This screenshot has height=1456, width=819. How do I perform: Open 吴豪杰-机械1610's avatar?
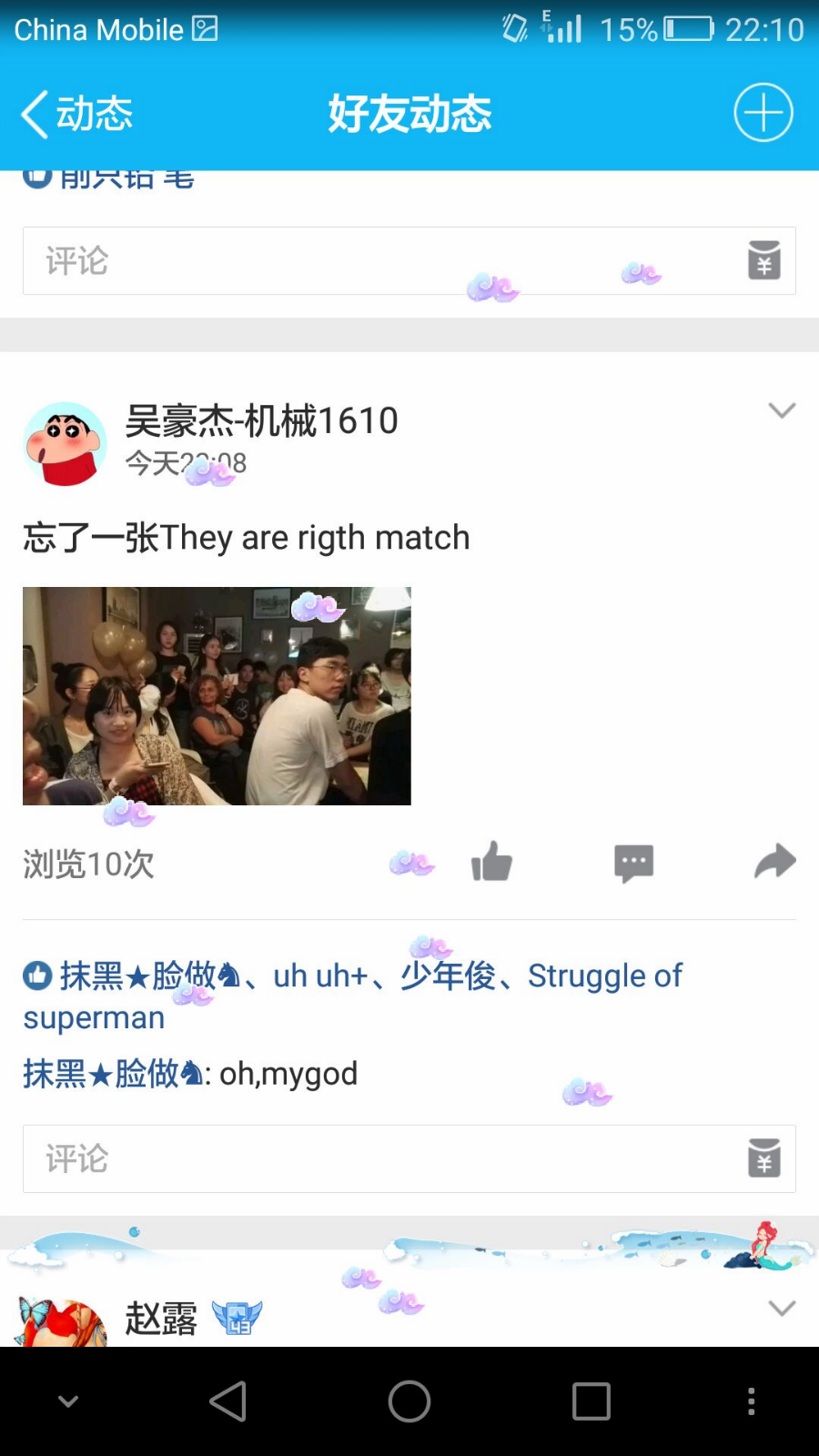point(65,443)
